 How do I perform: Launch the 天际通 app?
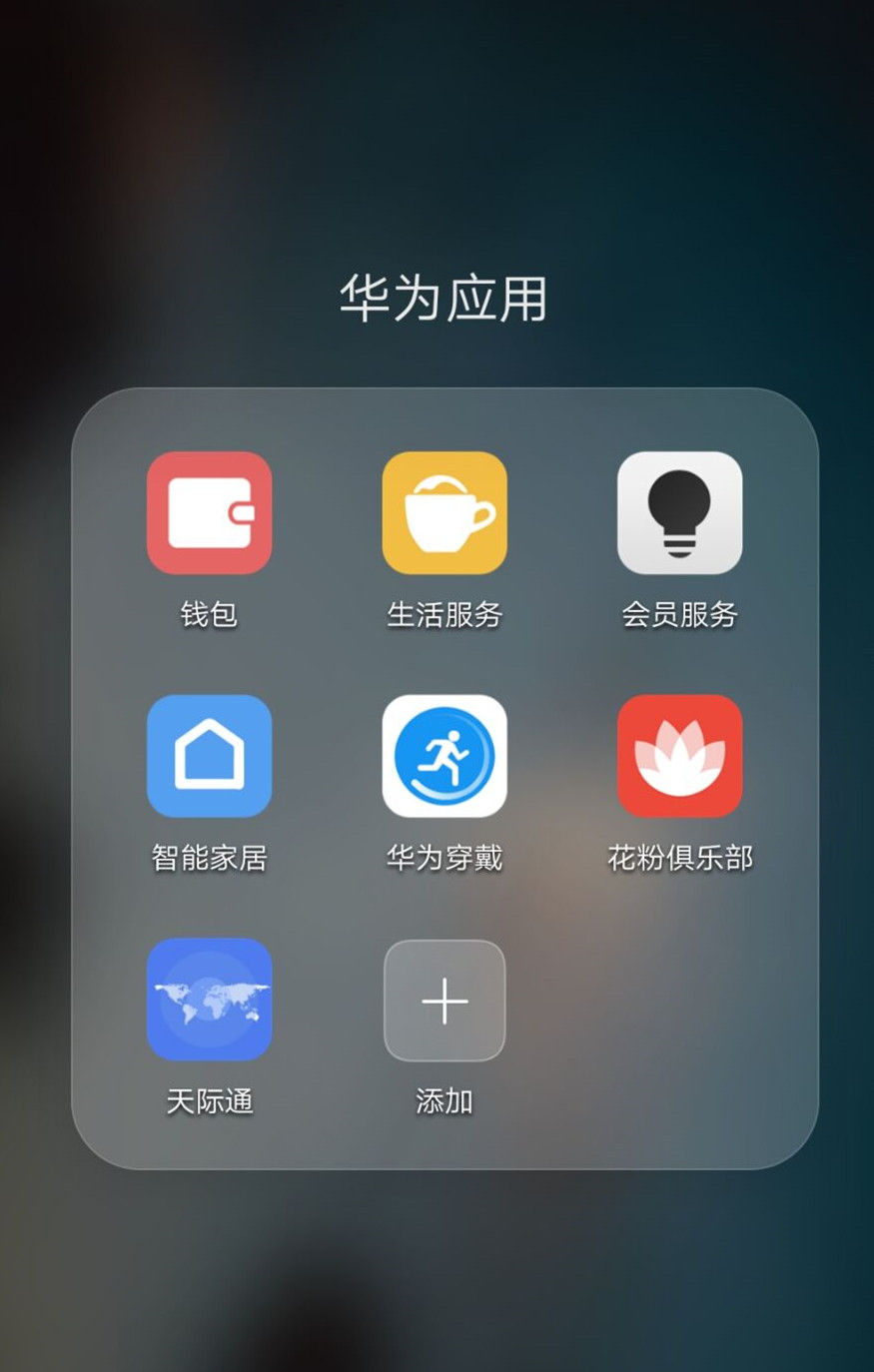pos(209,1000)
